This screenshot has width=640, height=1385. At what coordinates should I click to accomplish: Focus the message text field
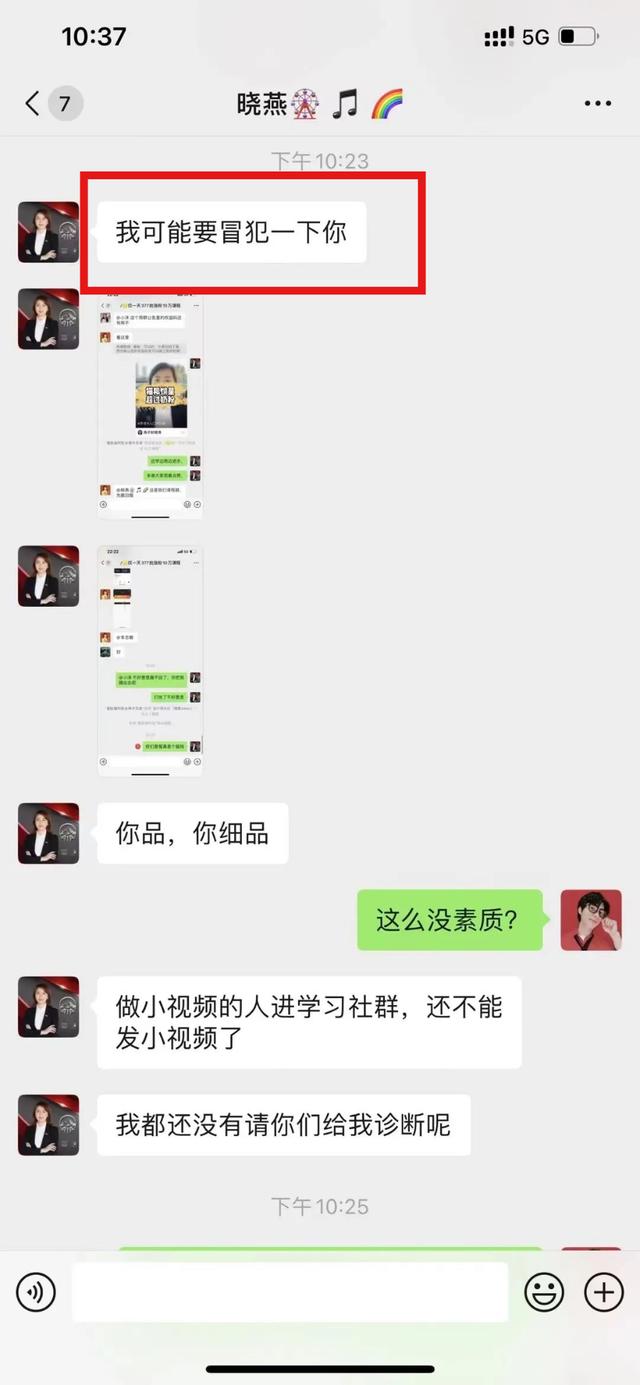coord(289,1292)
